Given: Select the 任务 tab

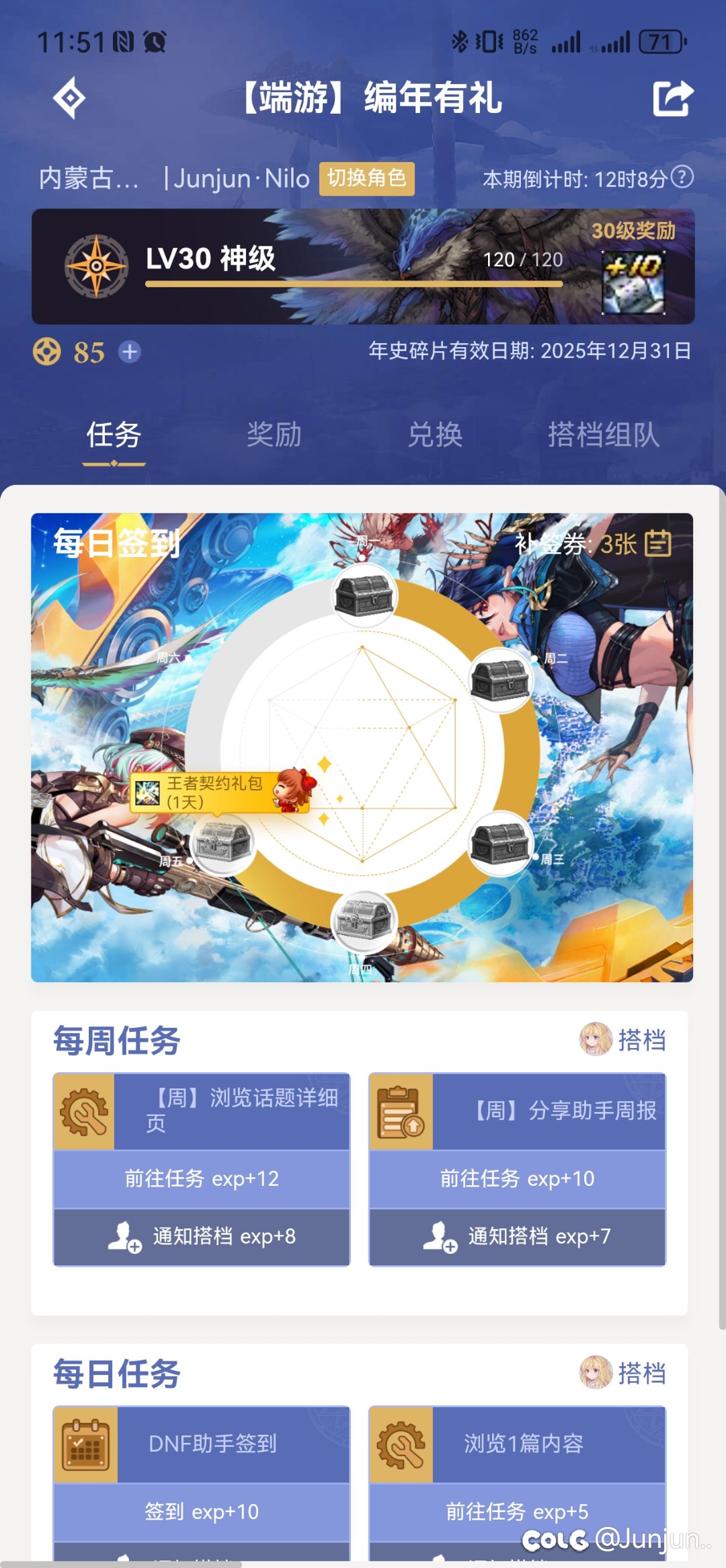Looking at the screenshot, I should pyautogui.click(x=114, y=435).
